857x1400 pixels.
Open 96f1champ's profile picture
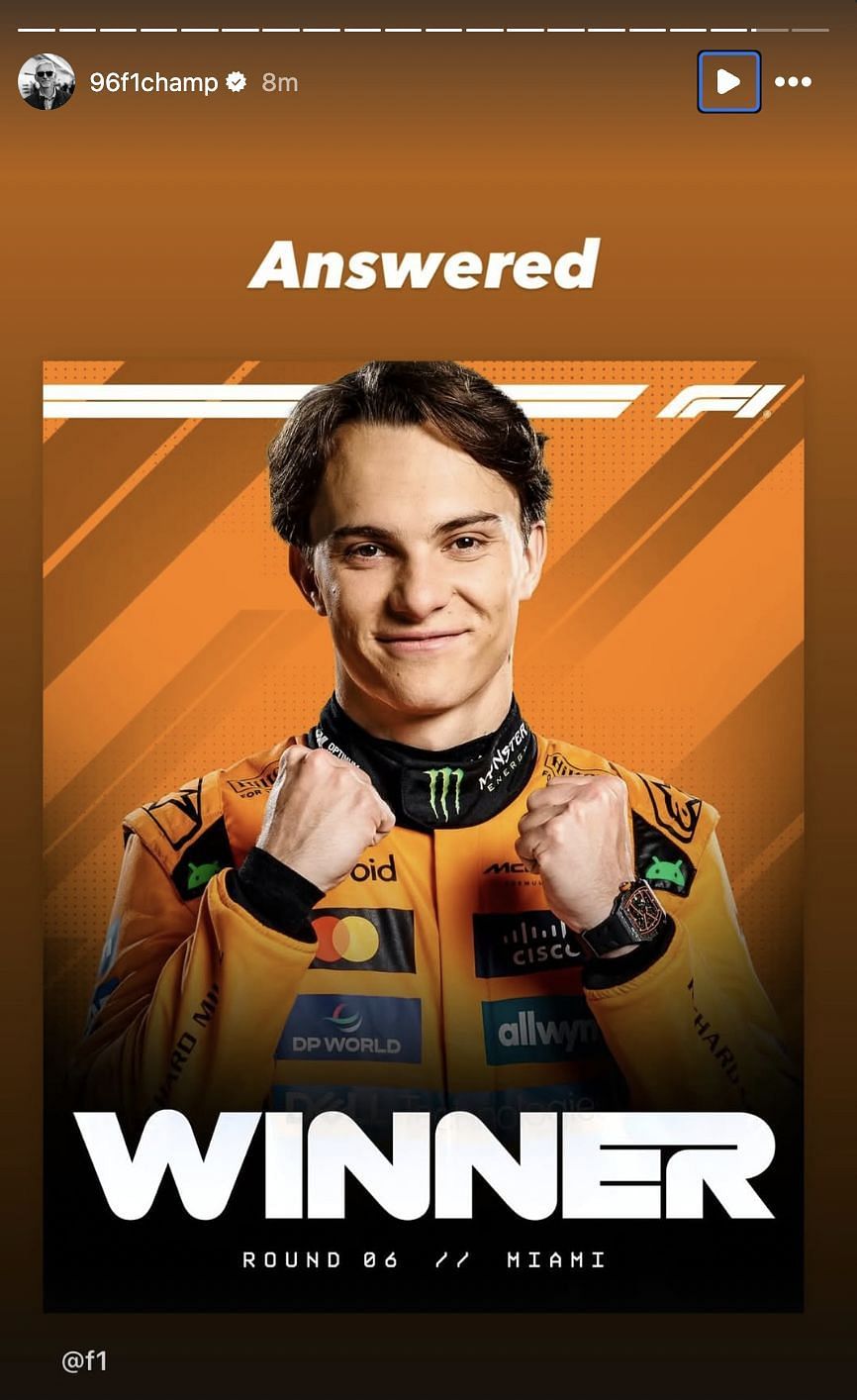(47, 82)
